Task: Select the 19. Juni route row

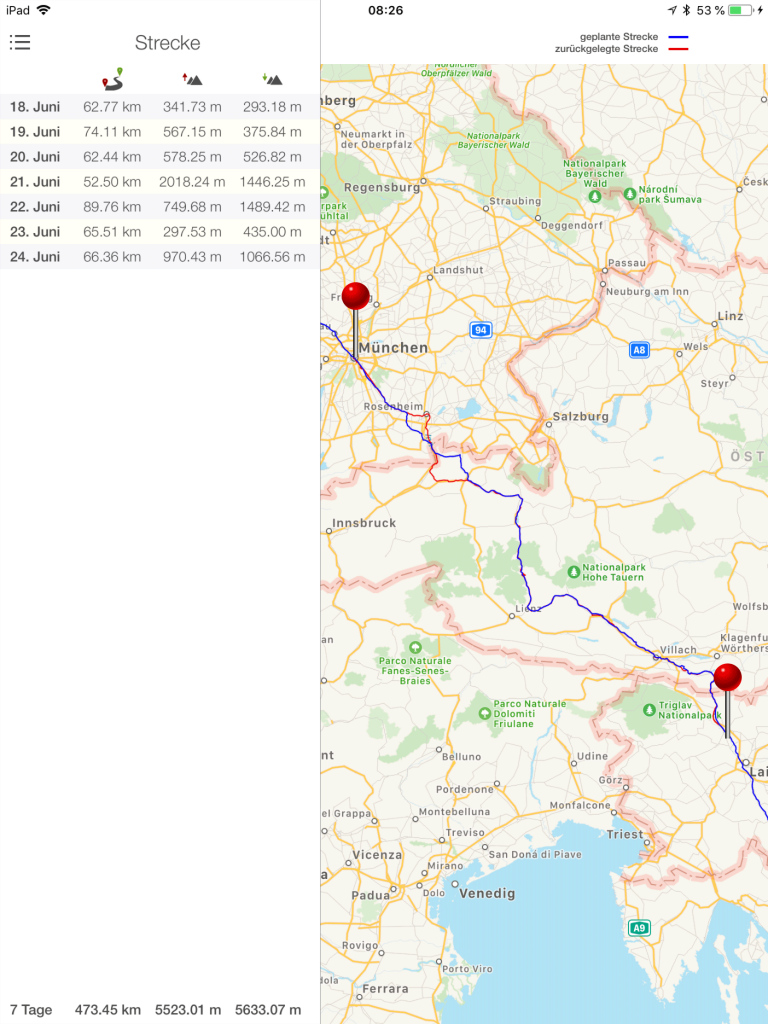Action: point(160,132)
